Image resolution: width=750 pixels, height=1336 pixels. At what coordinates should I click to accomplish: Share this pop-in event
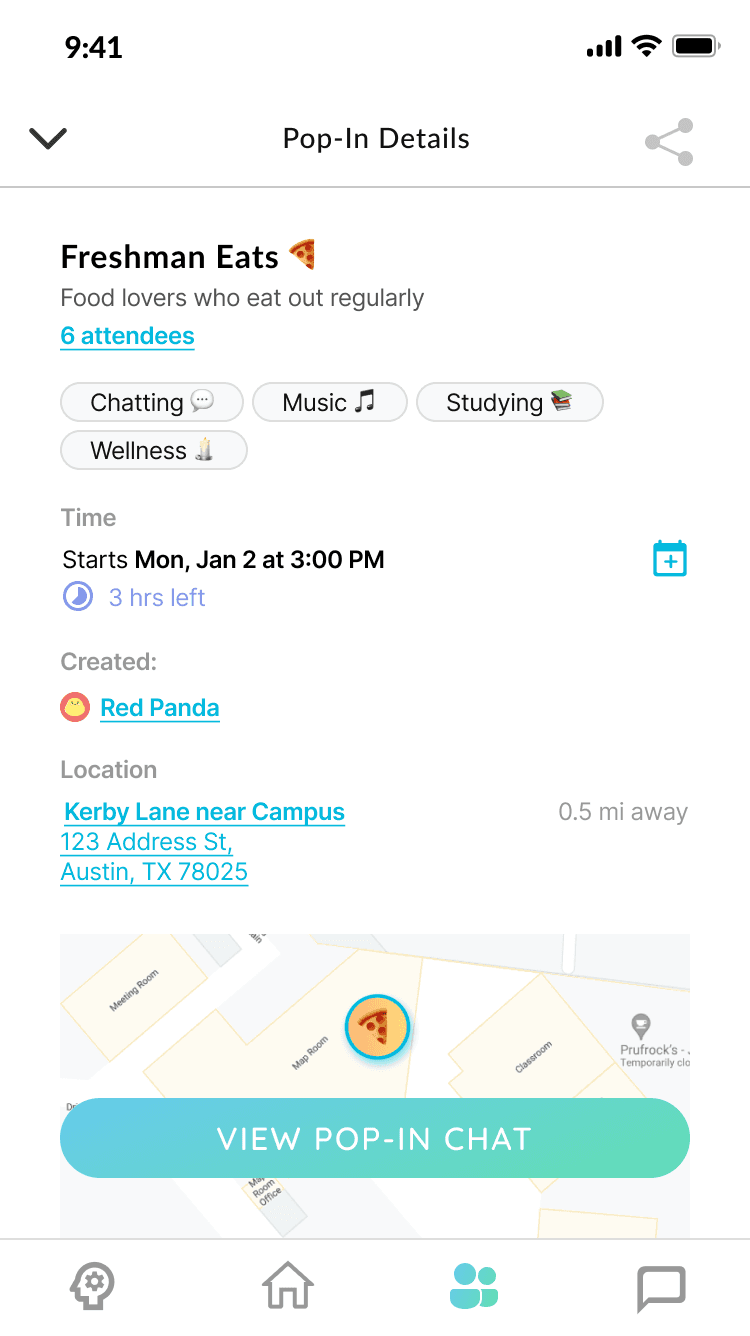(669, 142)
